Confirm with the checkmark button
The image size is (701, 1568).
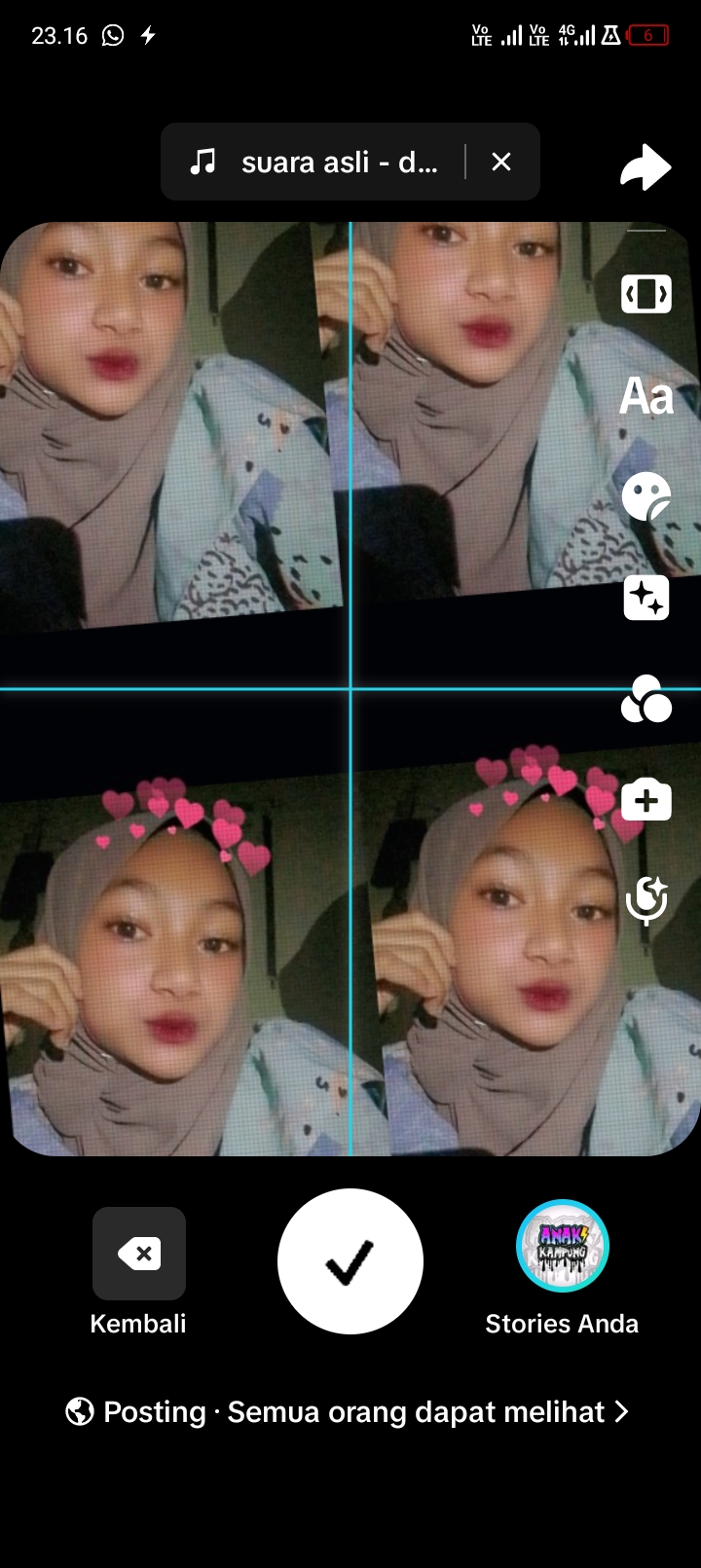click(x=350, y=1261)
